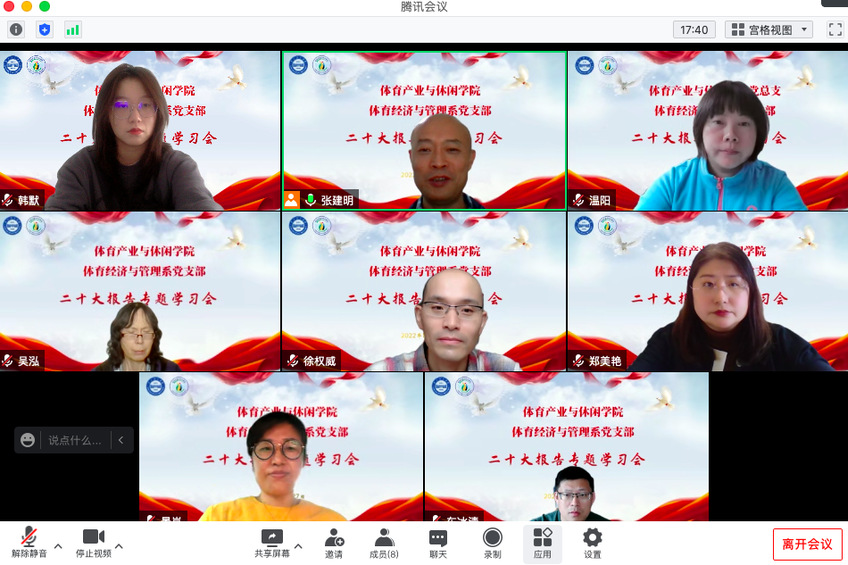Collapse the floating chat box chevron
The width and height of the screenshot is (848, 565).
click(x=121, y=440)
